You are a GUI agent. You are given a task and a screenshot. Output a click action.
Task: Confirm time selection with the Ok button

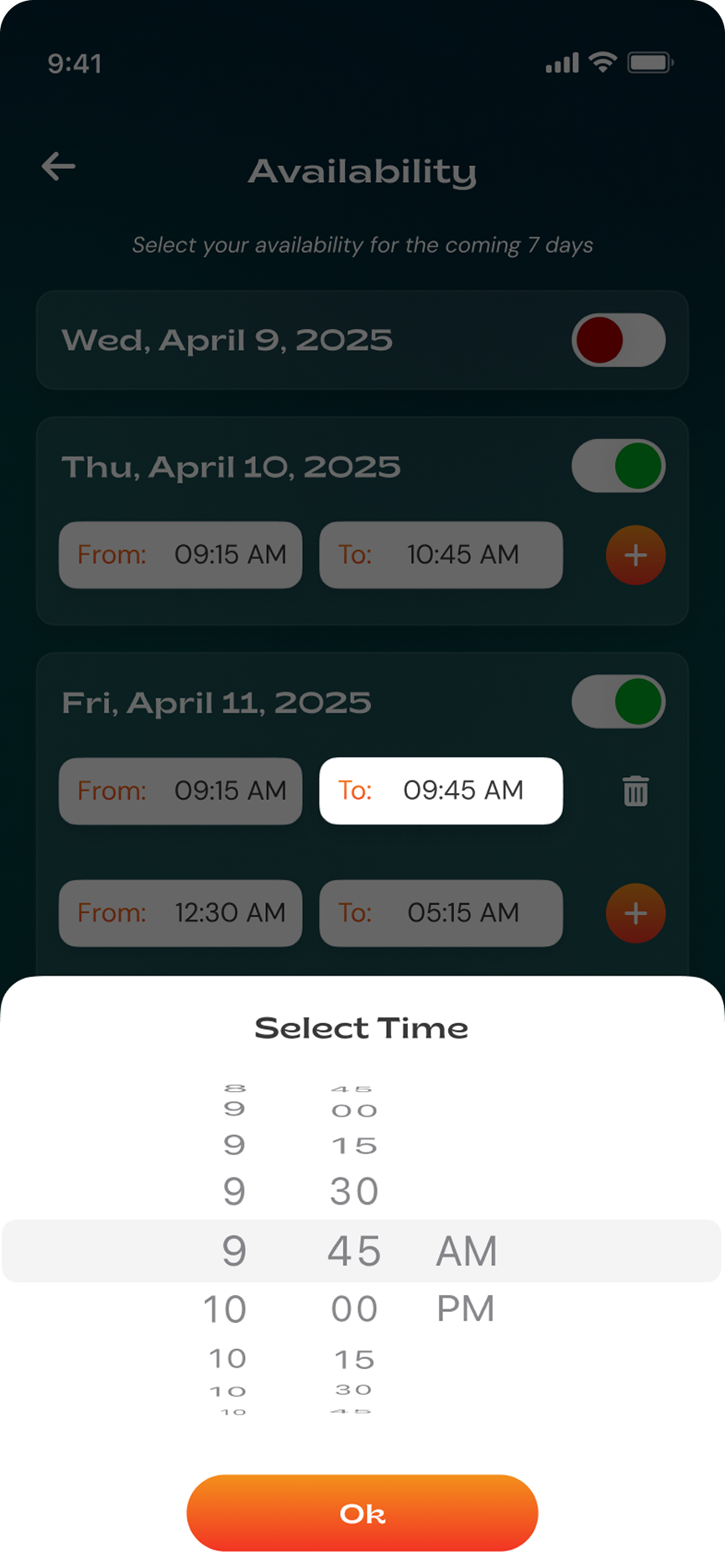[x=361, y=1513]
